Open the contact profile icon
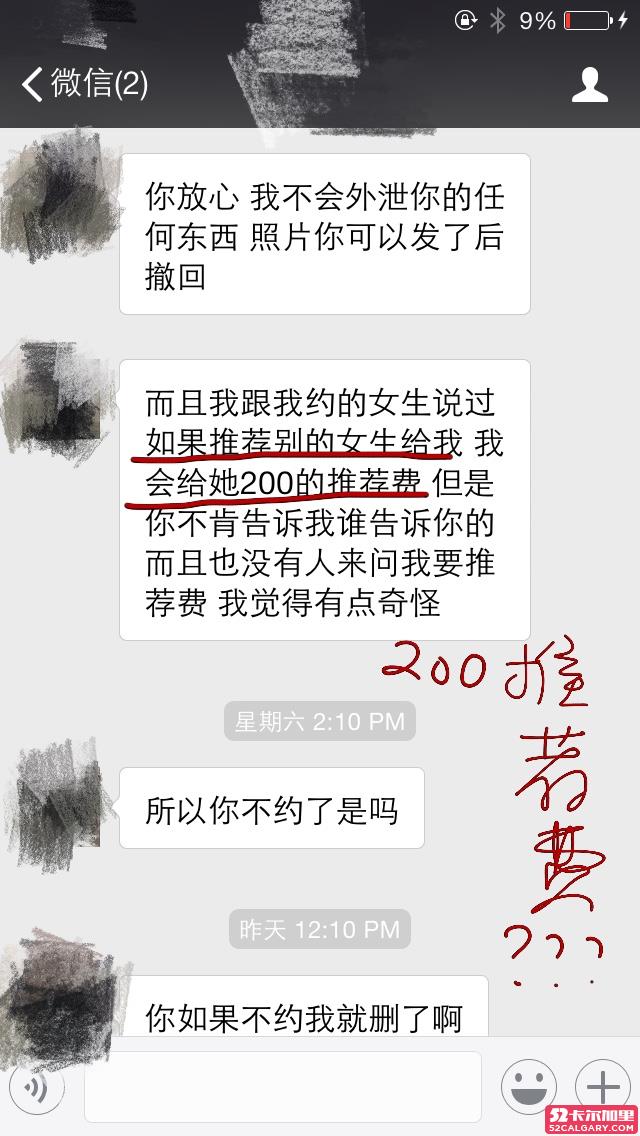 tap(590, 84)
